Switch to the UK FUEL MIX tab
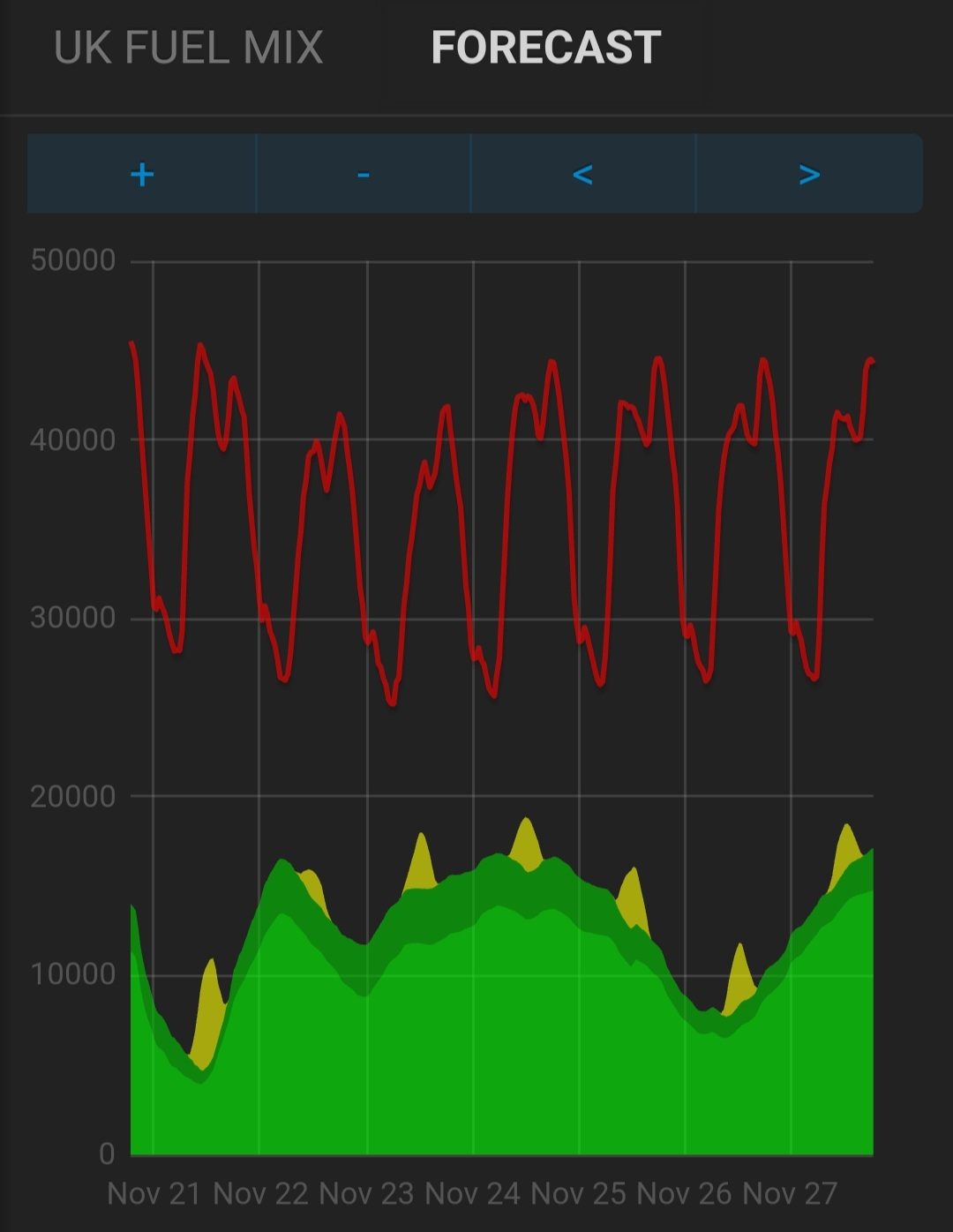Screen dimensions: 953x1232 188,48
